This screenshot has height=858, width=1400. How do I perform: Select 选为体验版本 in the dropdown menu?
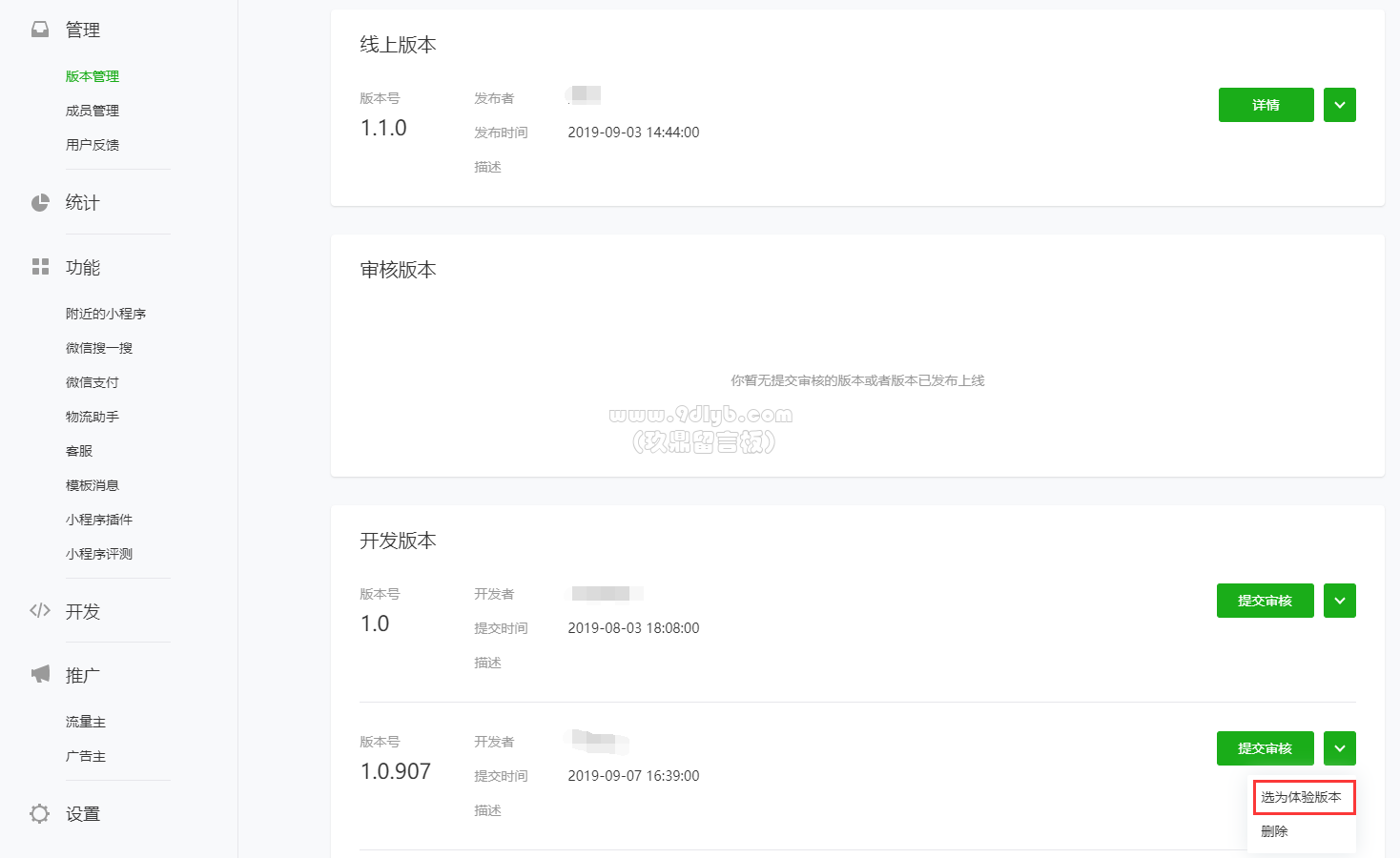point(1302,797)
